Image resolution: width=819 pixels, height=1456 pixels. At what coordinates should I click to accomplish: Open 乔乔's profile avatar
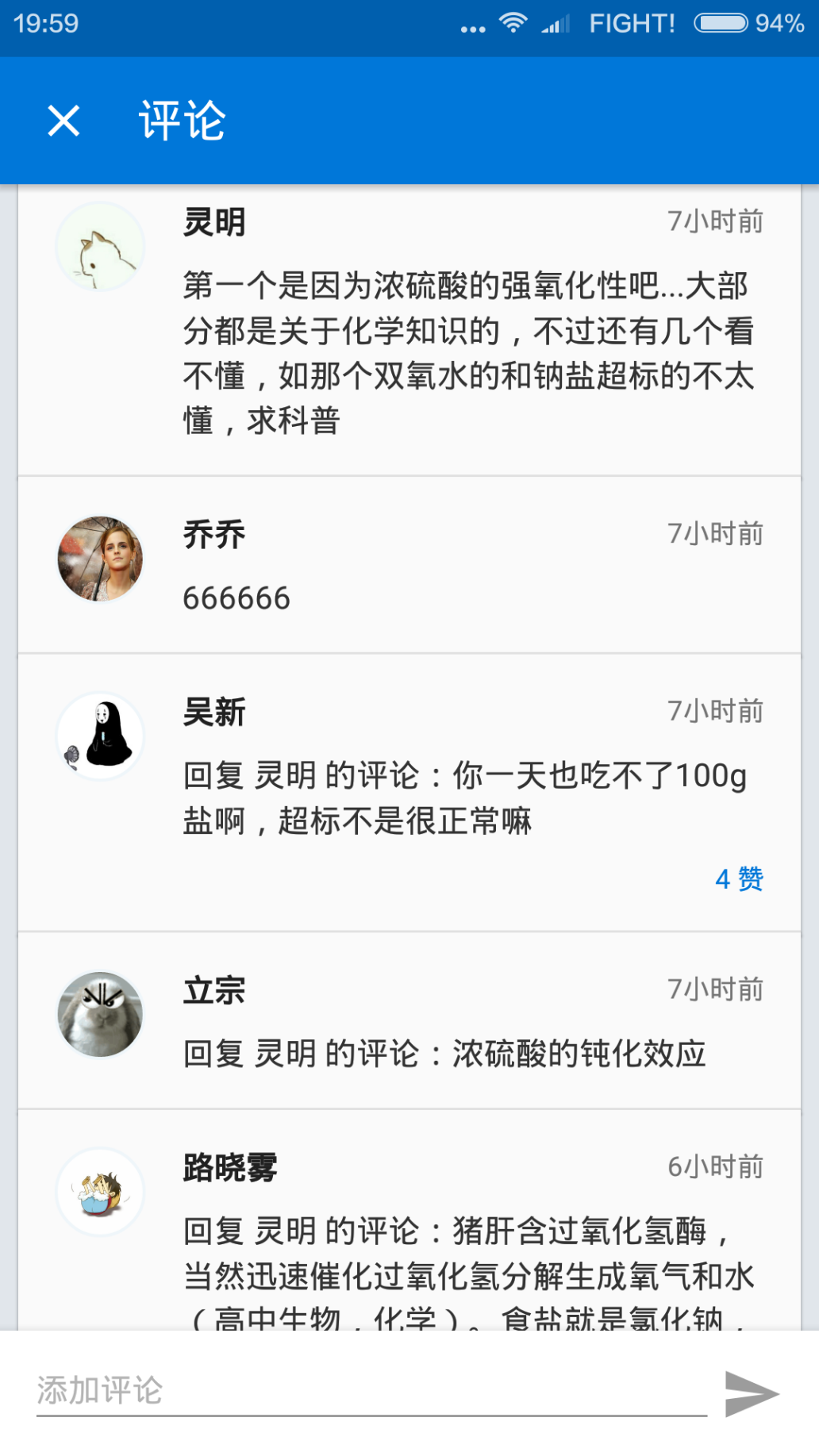pos(100,558)
